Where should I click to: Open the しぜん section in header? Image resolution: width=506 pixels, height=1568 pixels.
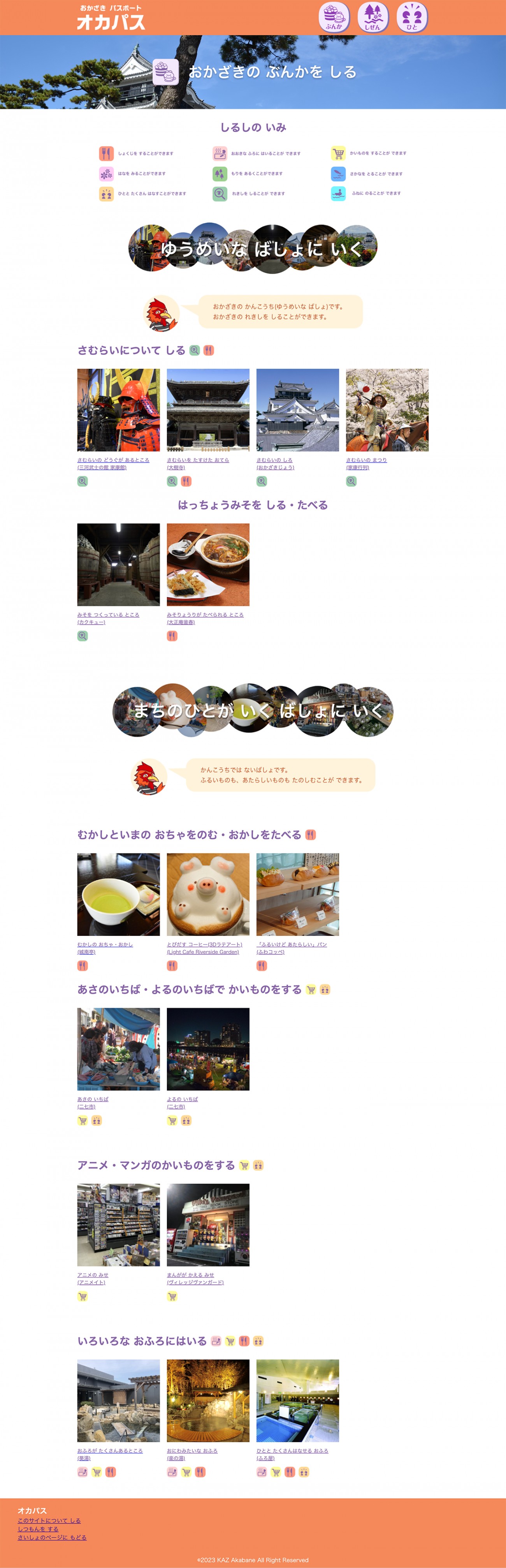click(x=372, y=17)
